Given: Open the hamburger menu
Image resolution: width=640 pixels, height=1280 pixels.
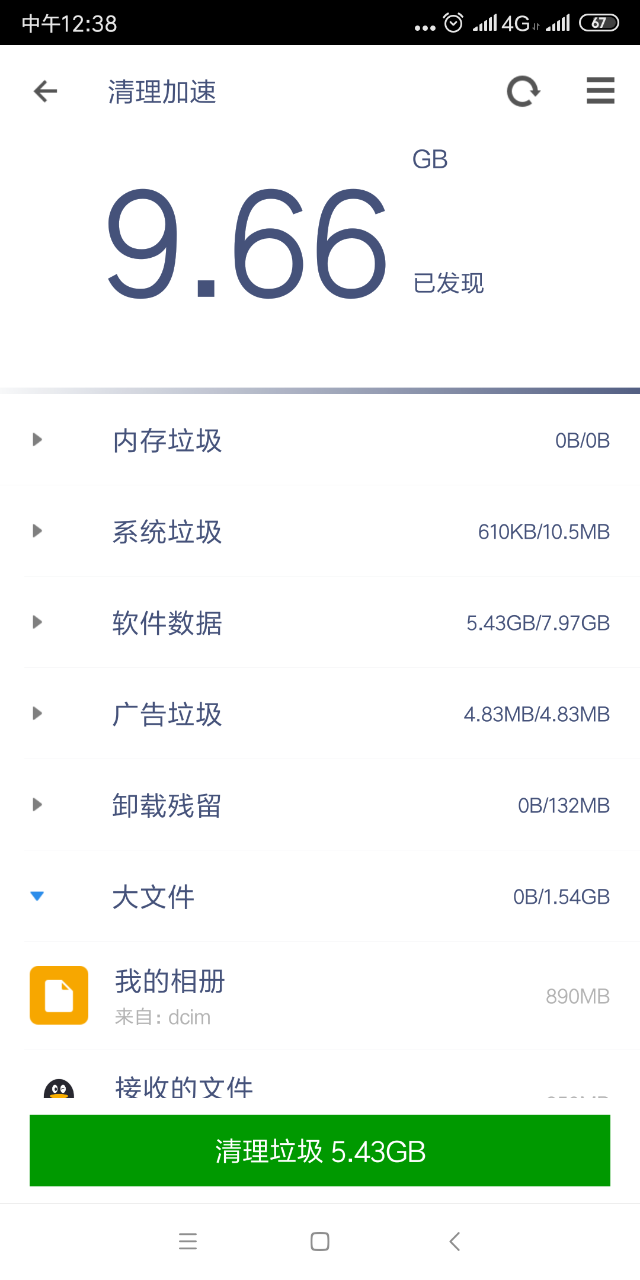Looking at the screenshot, I should [x=600, y=92].
